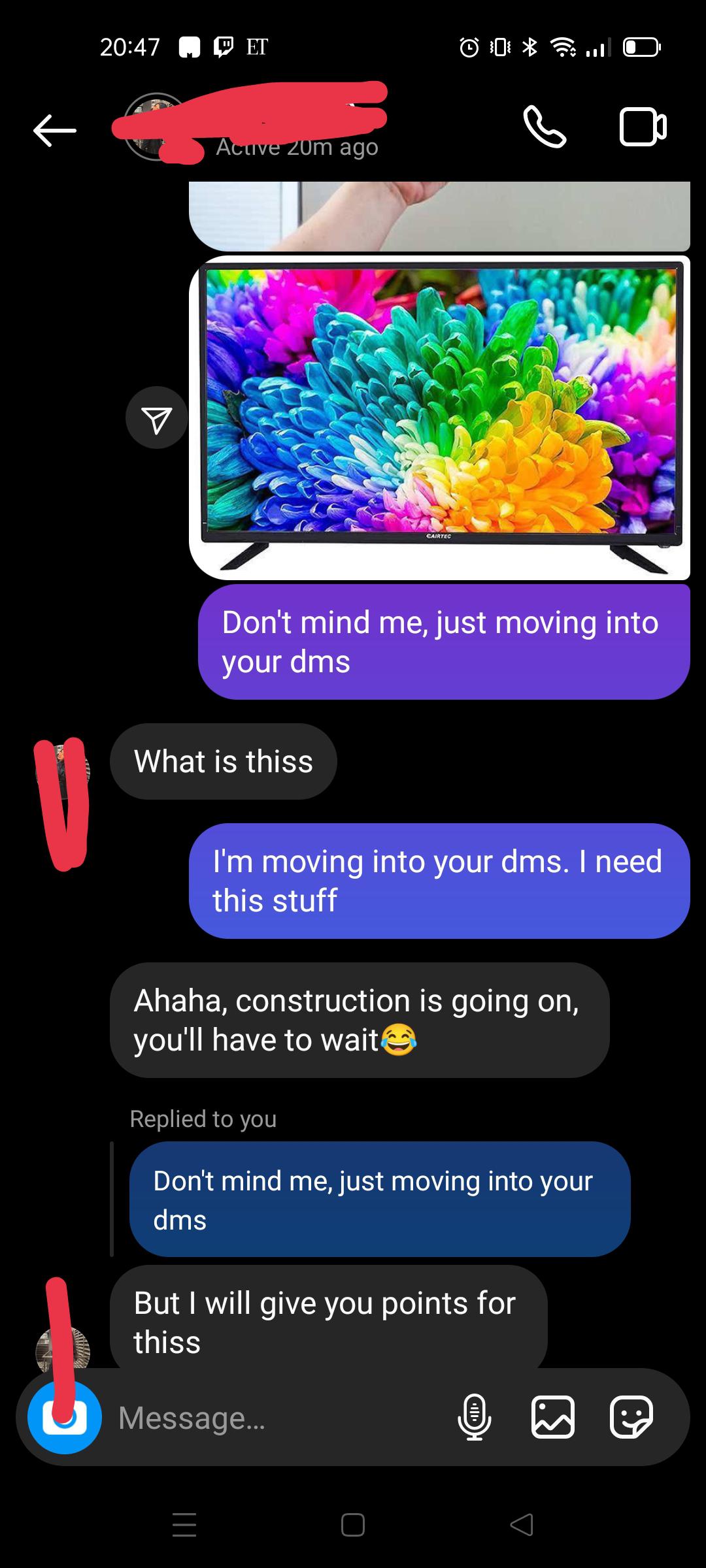Tap the sender avatar next to 'What is thiss'
The width and height of the screenshot is (706, 1568).
[63, 771]
